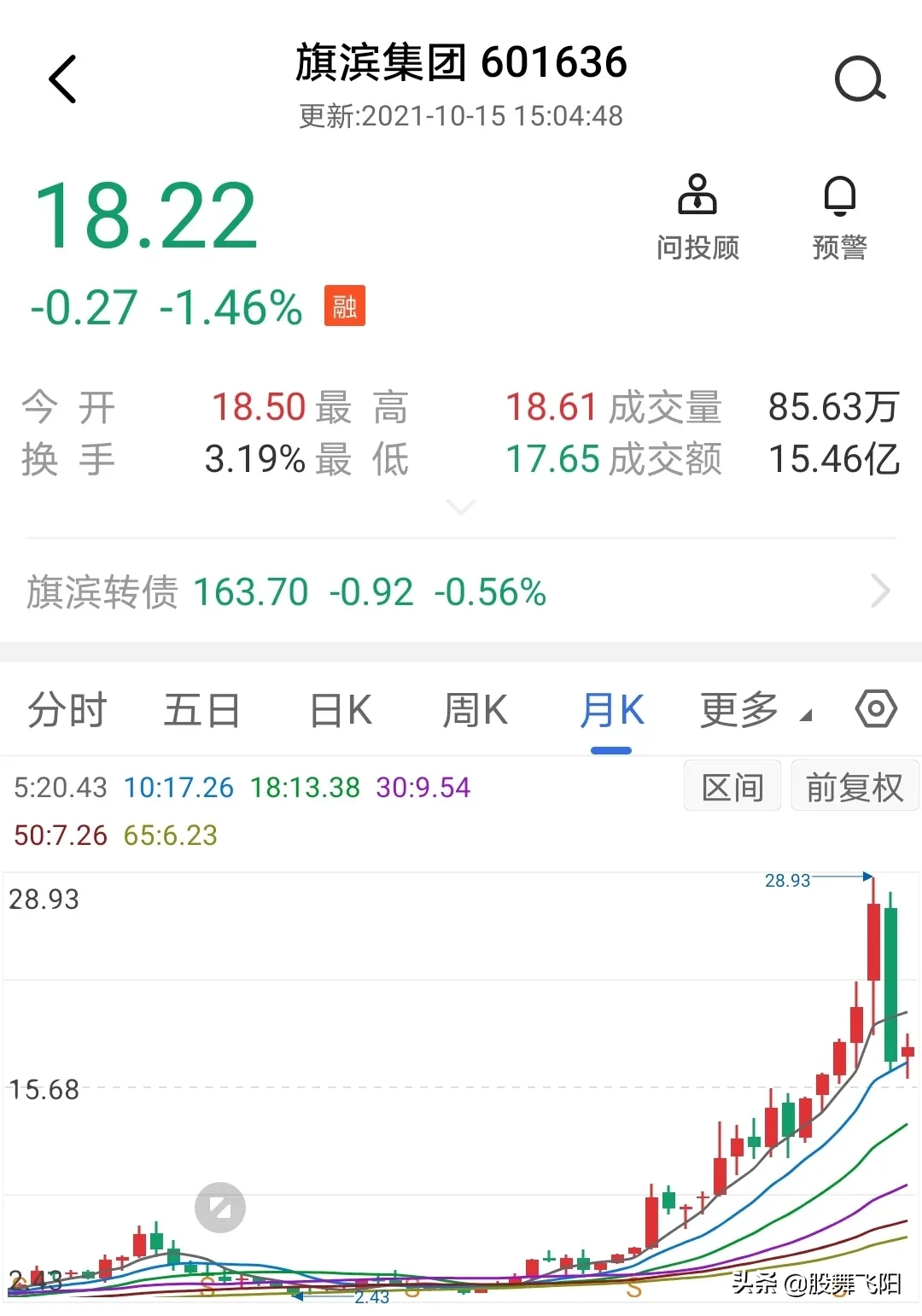Image resolution: width=922 pixels, height=1316 pixels.
Task: Open 旗滨转债 convertible bond row
Action: tap(461, 591)
